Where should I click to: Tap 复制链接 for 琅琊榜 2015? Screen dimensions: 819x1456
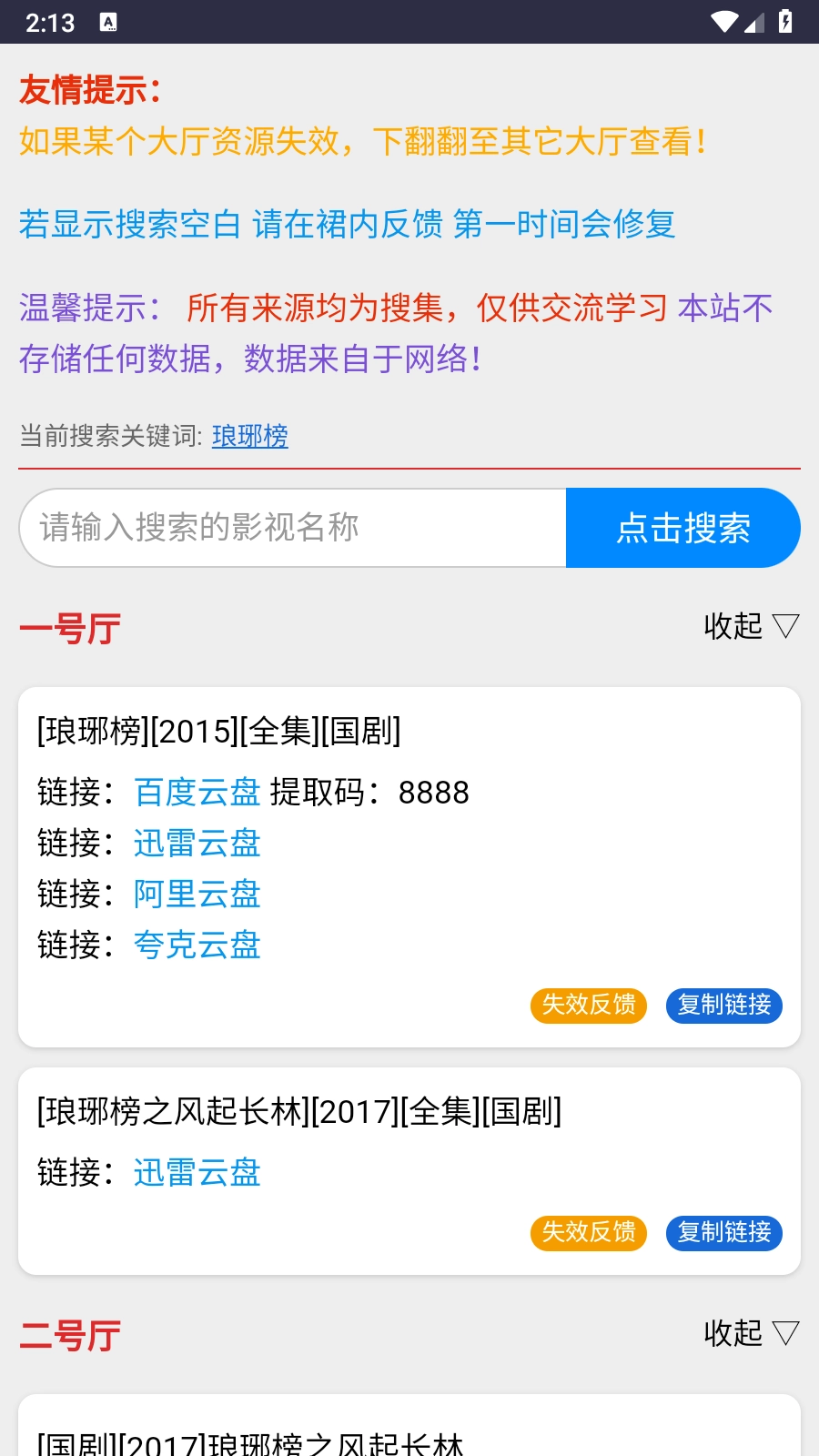coord(723,1006)
